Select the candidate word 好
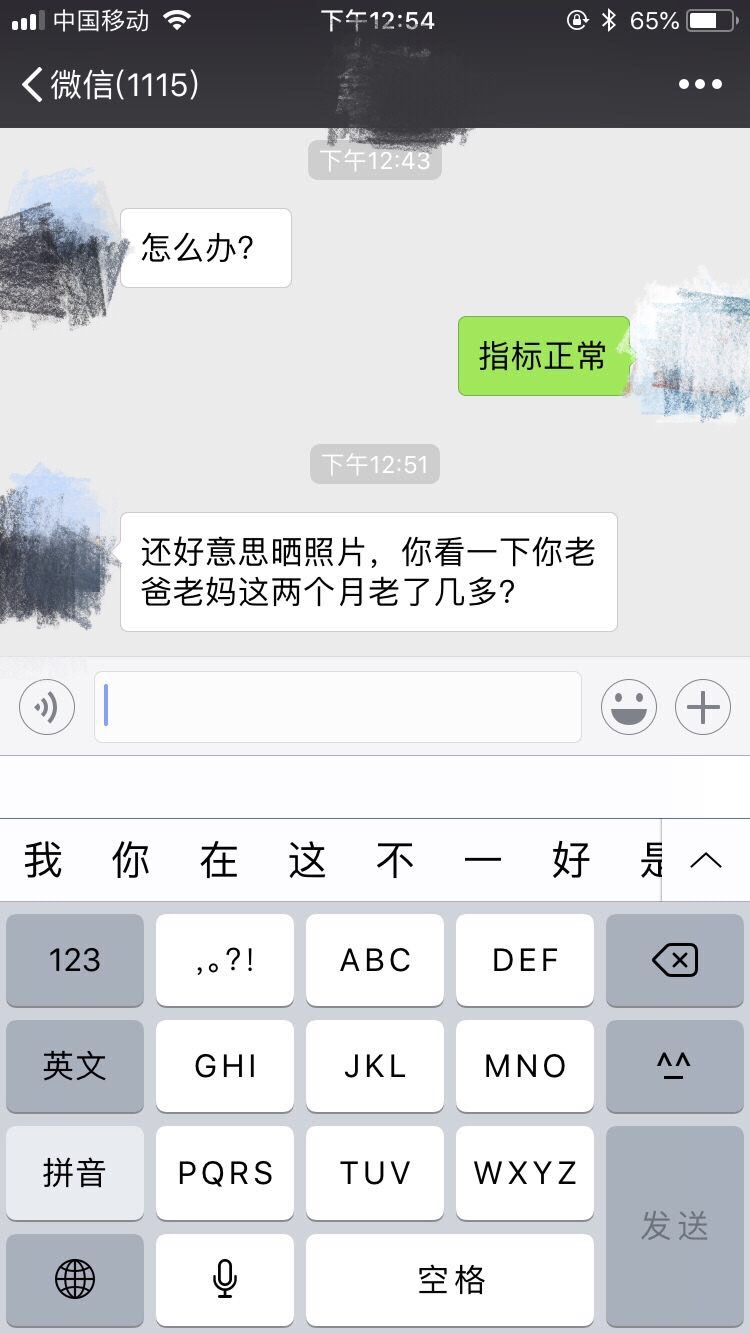This screenshot has width=750, height=1334. point(571,860)
